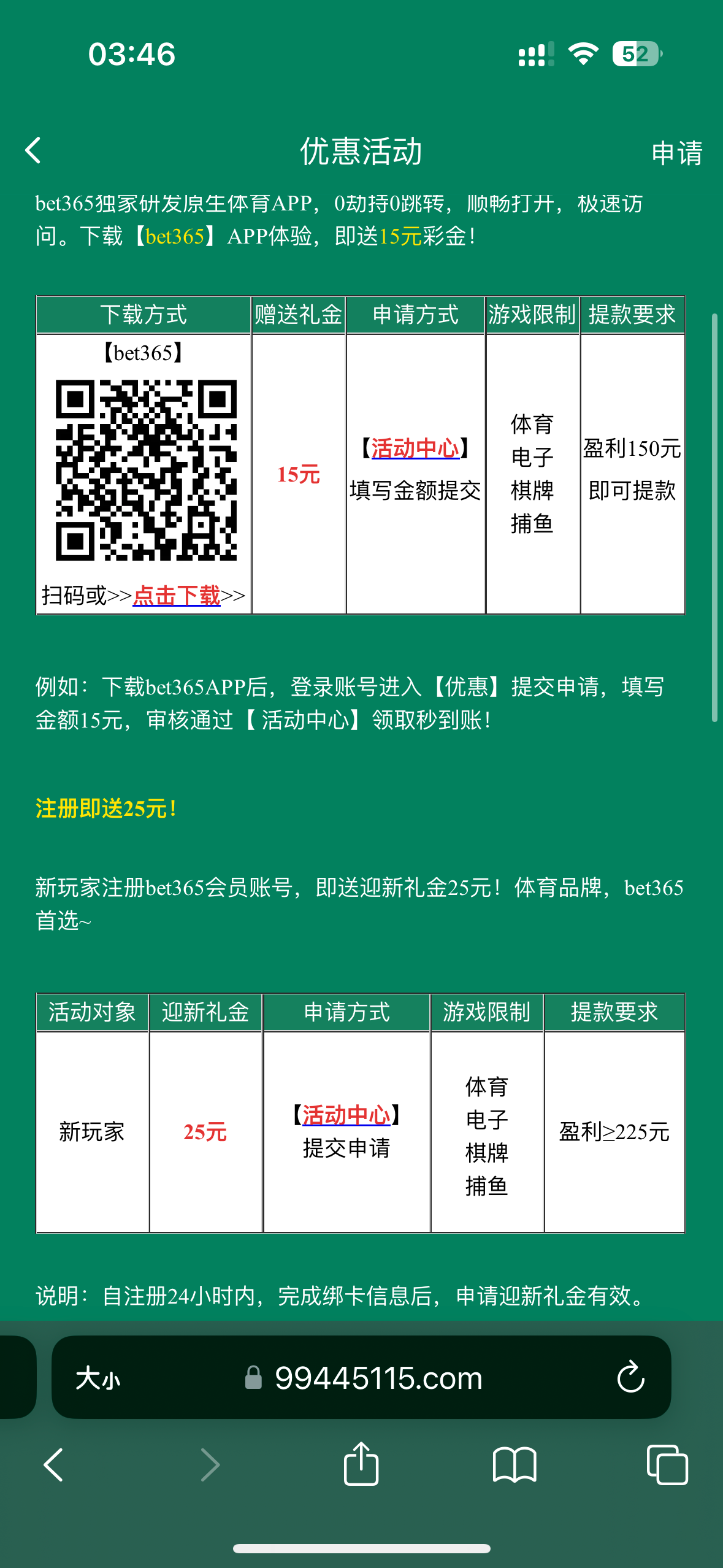This screenshot has height=1568, width=723.
Task: Tap the 申请 button in the header
Action: (x=676, y=153)
